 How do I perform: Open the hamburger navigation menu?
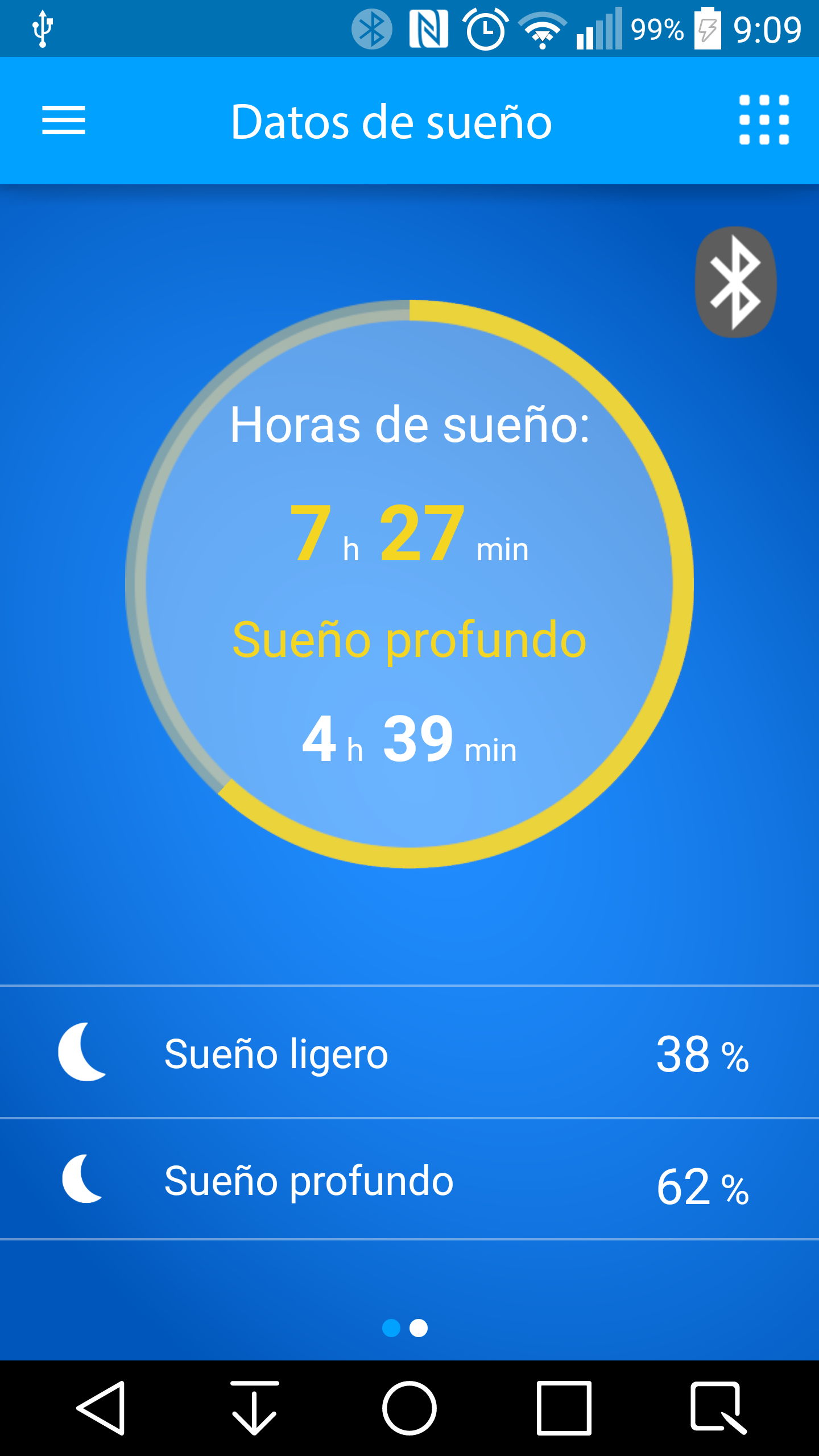pyautogui.click(x=64, y=121)
